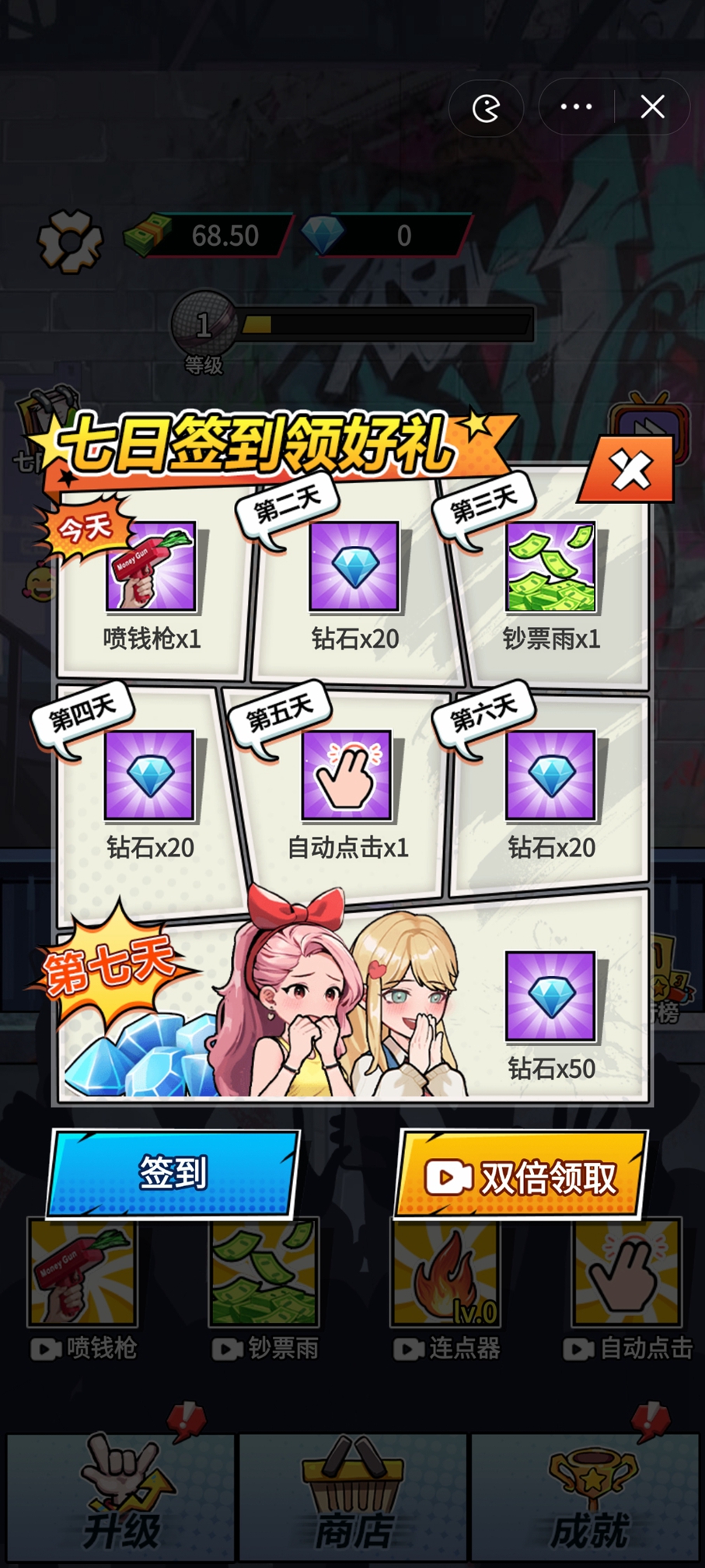The height and width of the screenshot is (1568, 705).
Task: Select today's 喷钱枪x1 reward tile
Action: click(152, 583)
